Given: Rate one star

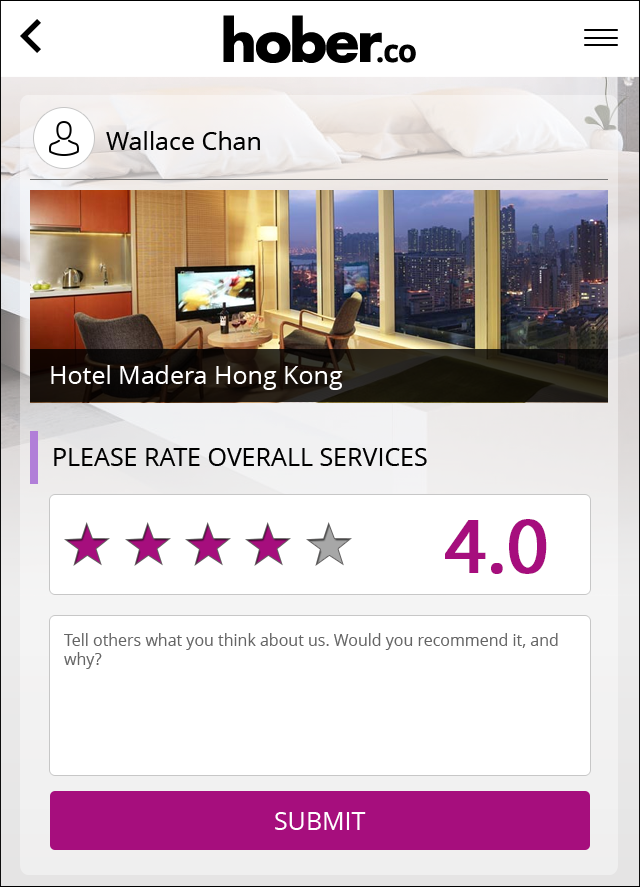Looking at the screenshot, I should pyautogui.click(x=87, y=545).
